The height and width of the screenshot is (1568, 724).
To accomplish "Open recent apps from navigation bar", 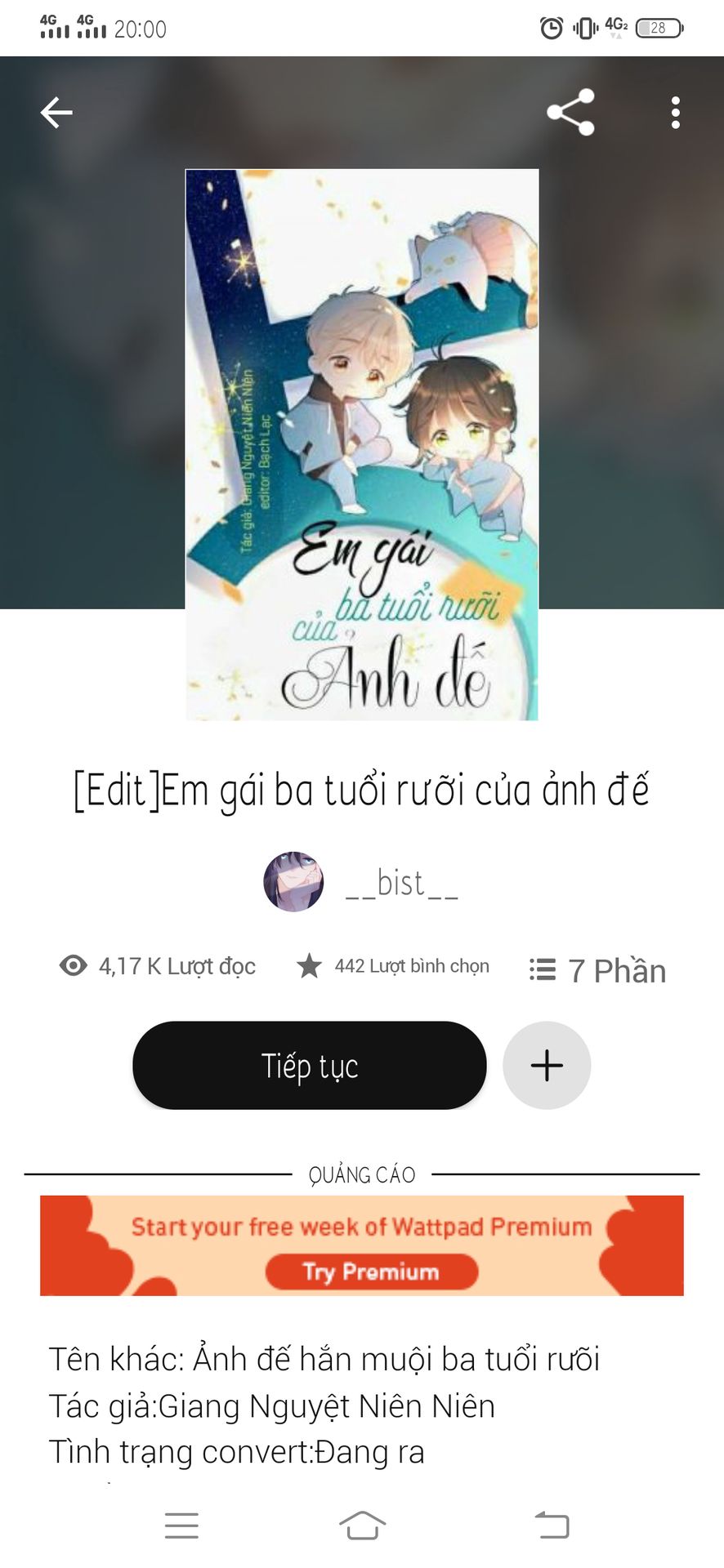I will (181, 1525).
